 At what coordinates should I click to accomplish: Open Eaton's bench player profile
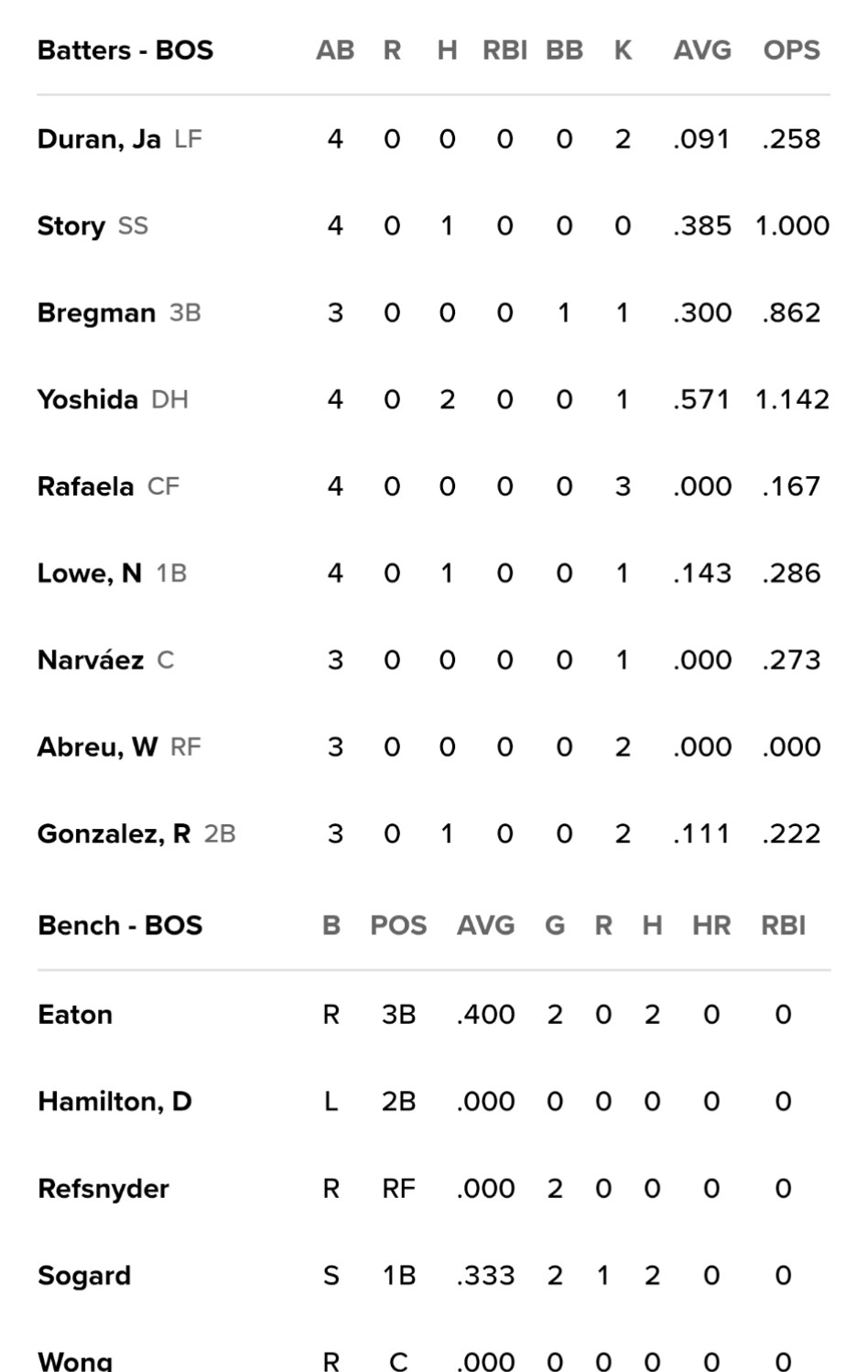pyautogui.click(x=75, y=1015)
